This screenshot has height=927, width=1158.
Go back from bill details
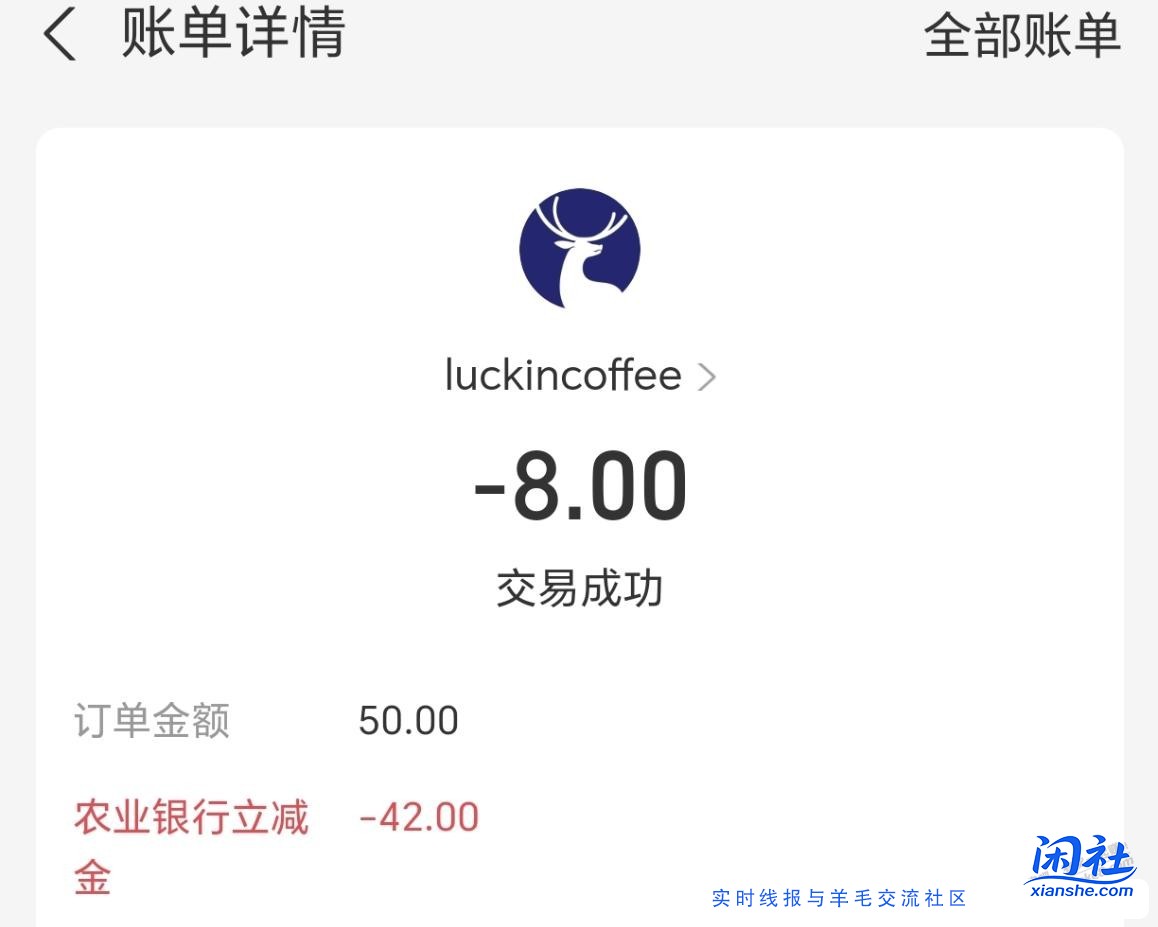[x=59, y=35]
